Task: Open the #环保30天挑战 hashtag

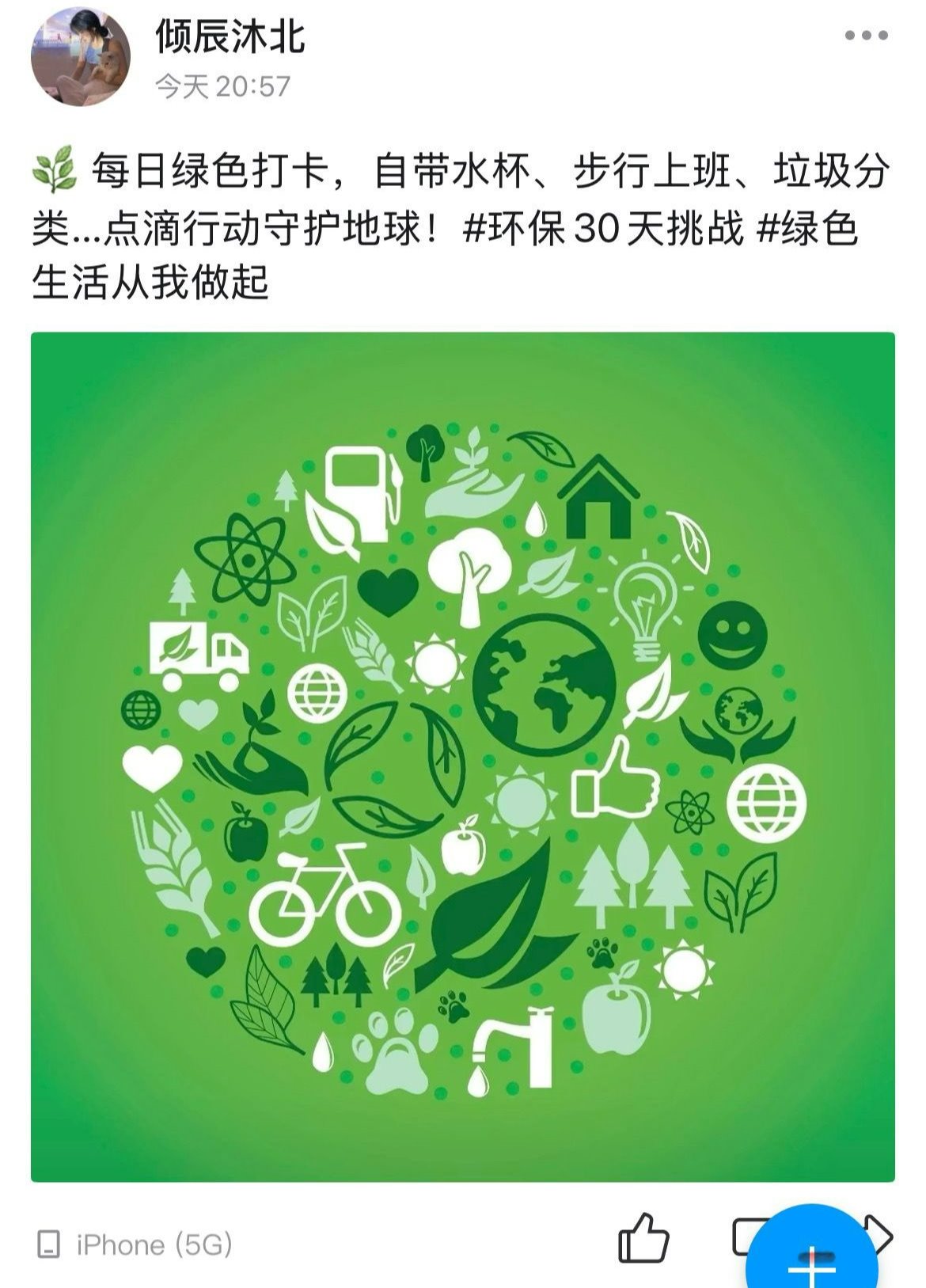Action: 603,230
